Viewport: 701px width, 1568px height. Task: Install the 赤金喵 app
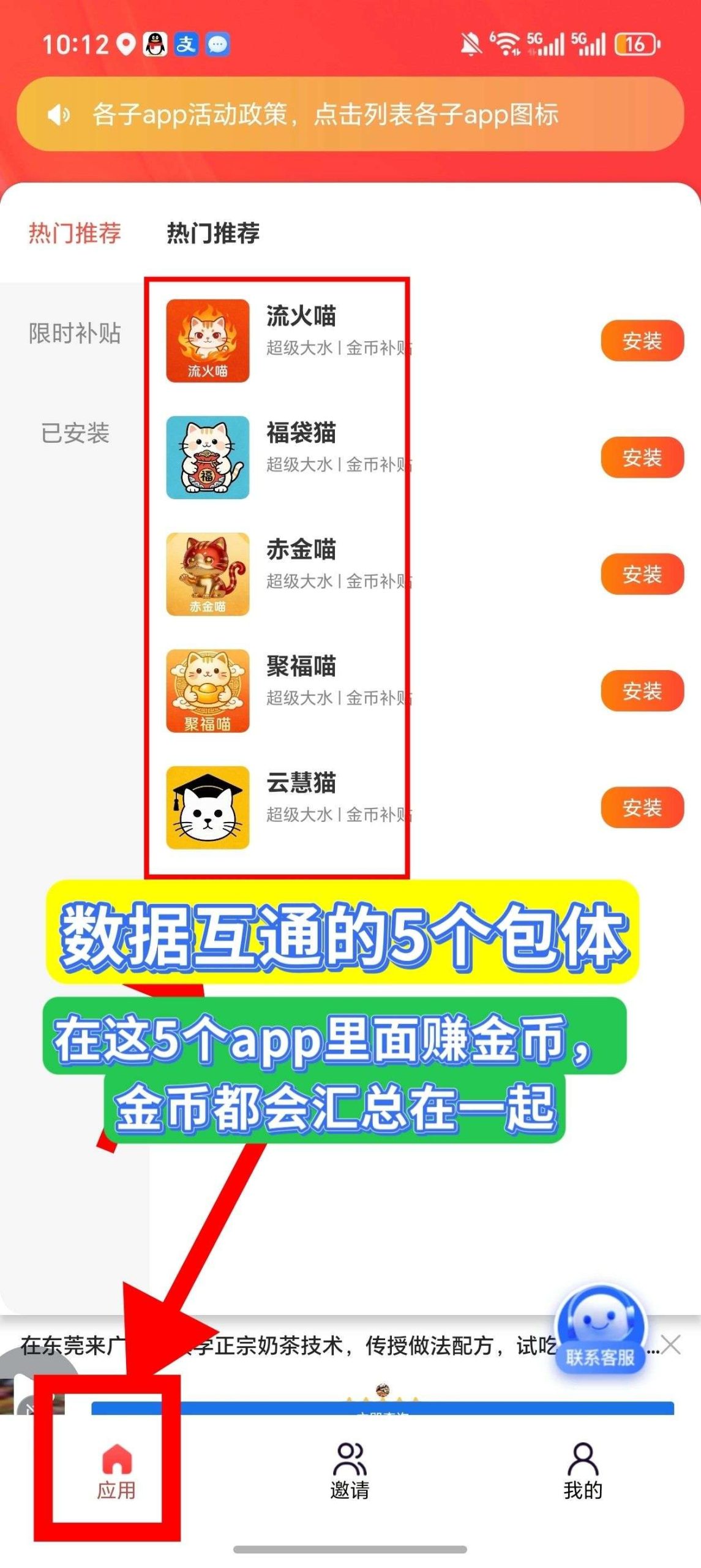(642, 574)
